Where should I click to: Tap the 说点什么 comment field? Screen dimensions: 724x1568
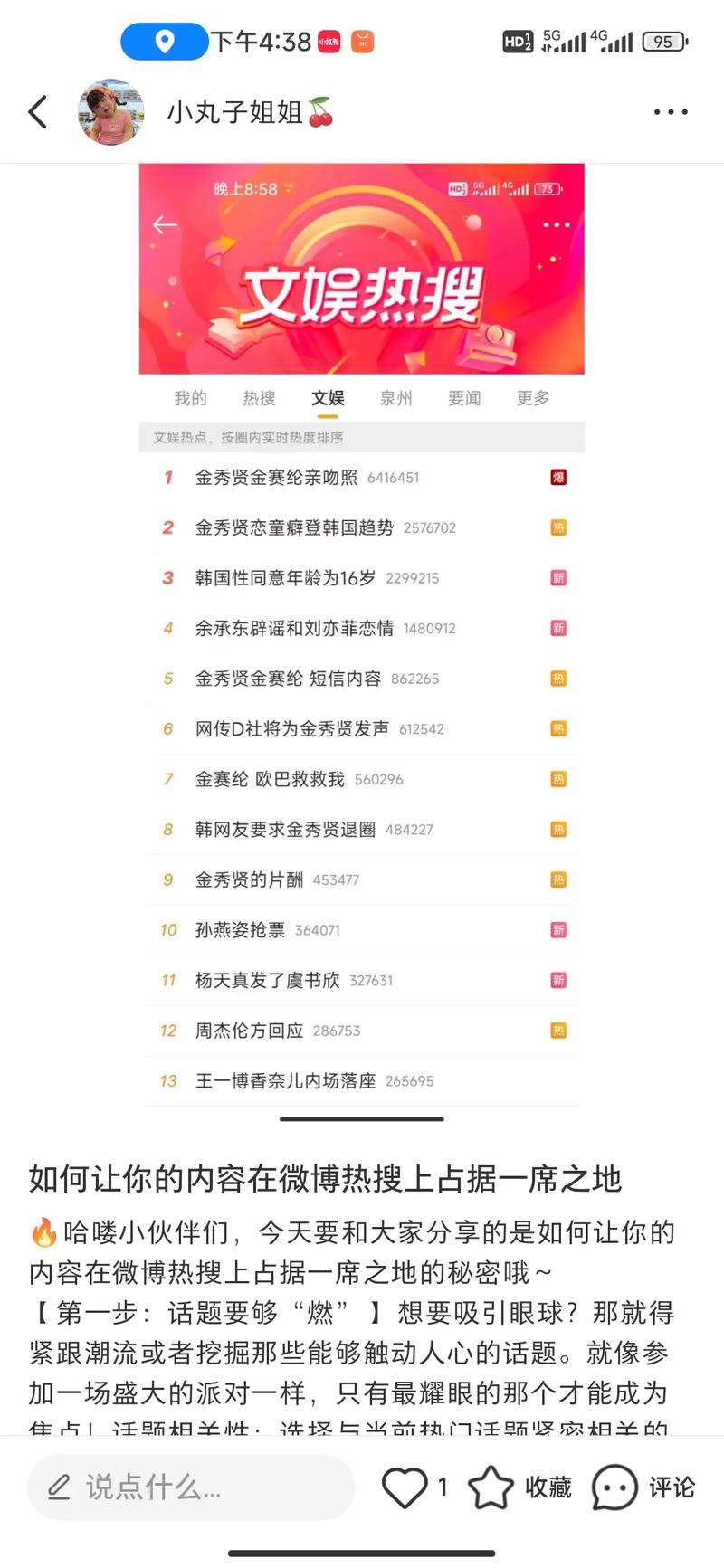[190, 1487]
